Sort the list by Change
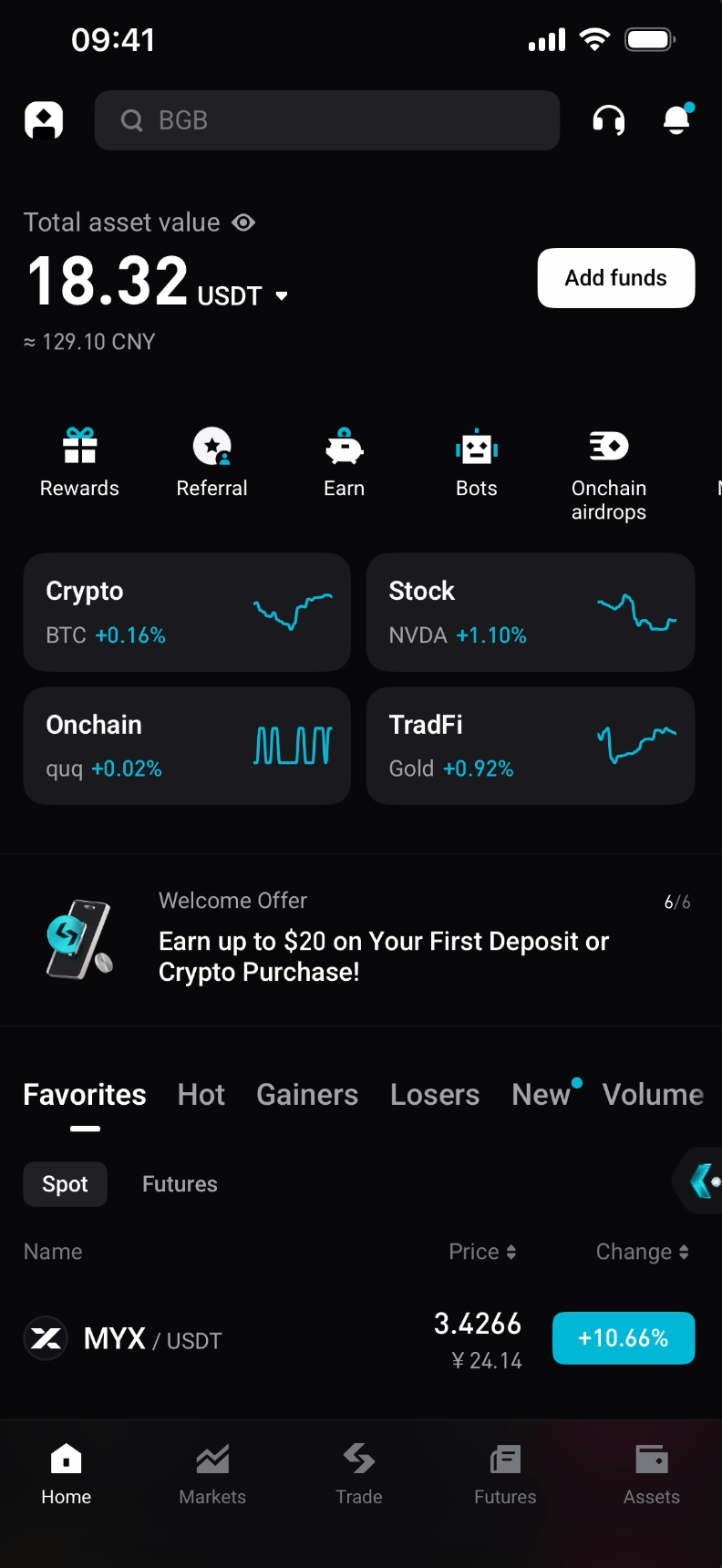 coord(643,1252)
